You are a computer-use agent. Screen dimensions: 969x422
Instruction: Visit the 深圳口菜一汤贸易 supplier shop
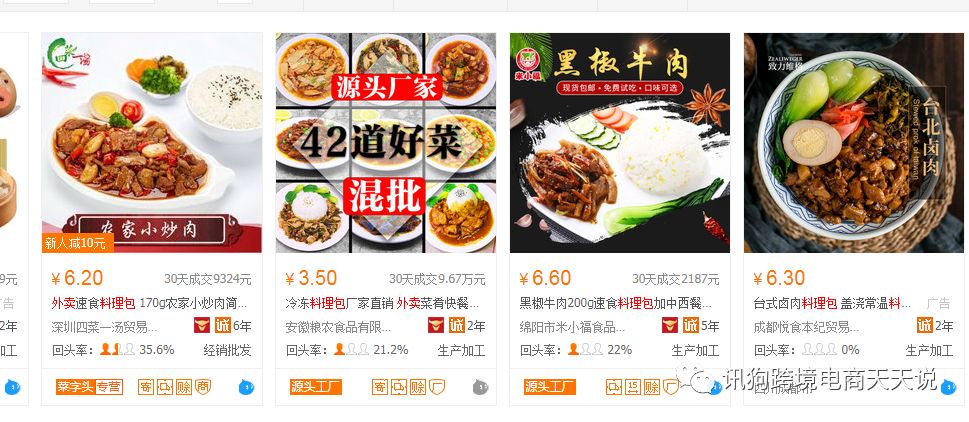pos(105,327)
